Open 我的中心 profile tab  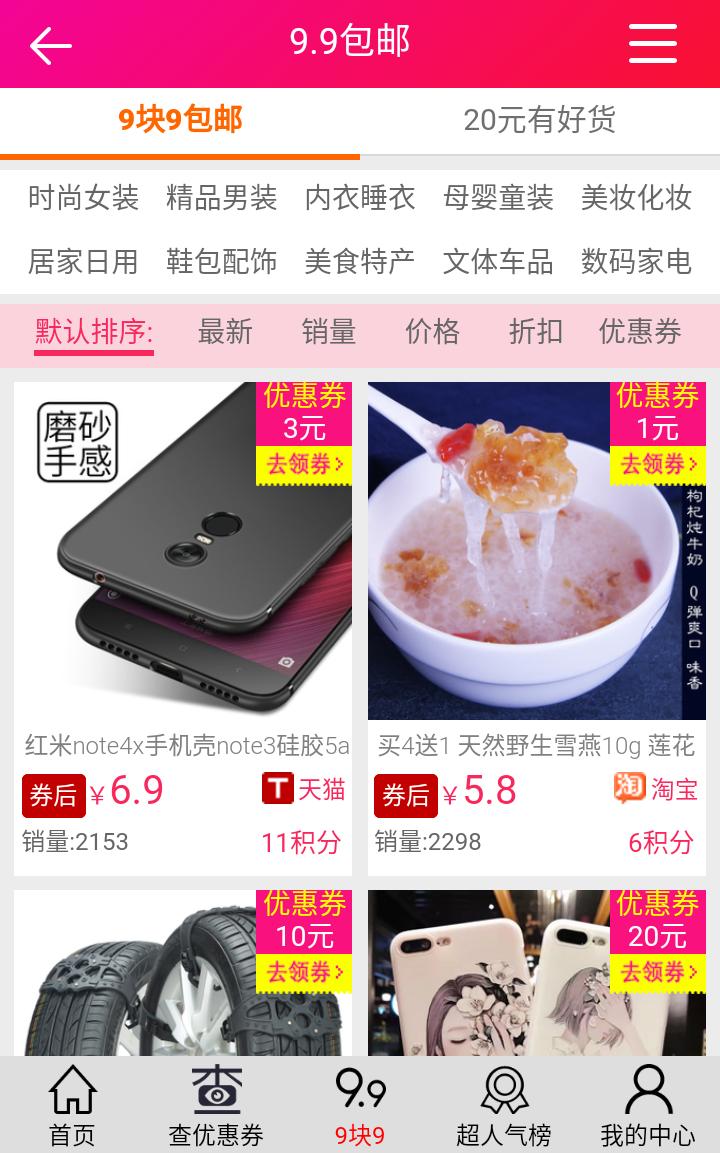[x=648, y=1105]
